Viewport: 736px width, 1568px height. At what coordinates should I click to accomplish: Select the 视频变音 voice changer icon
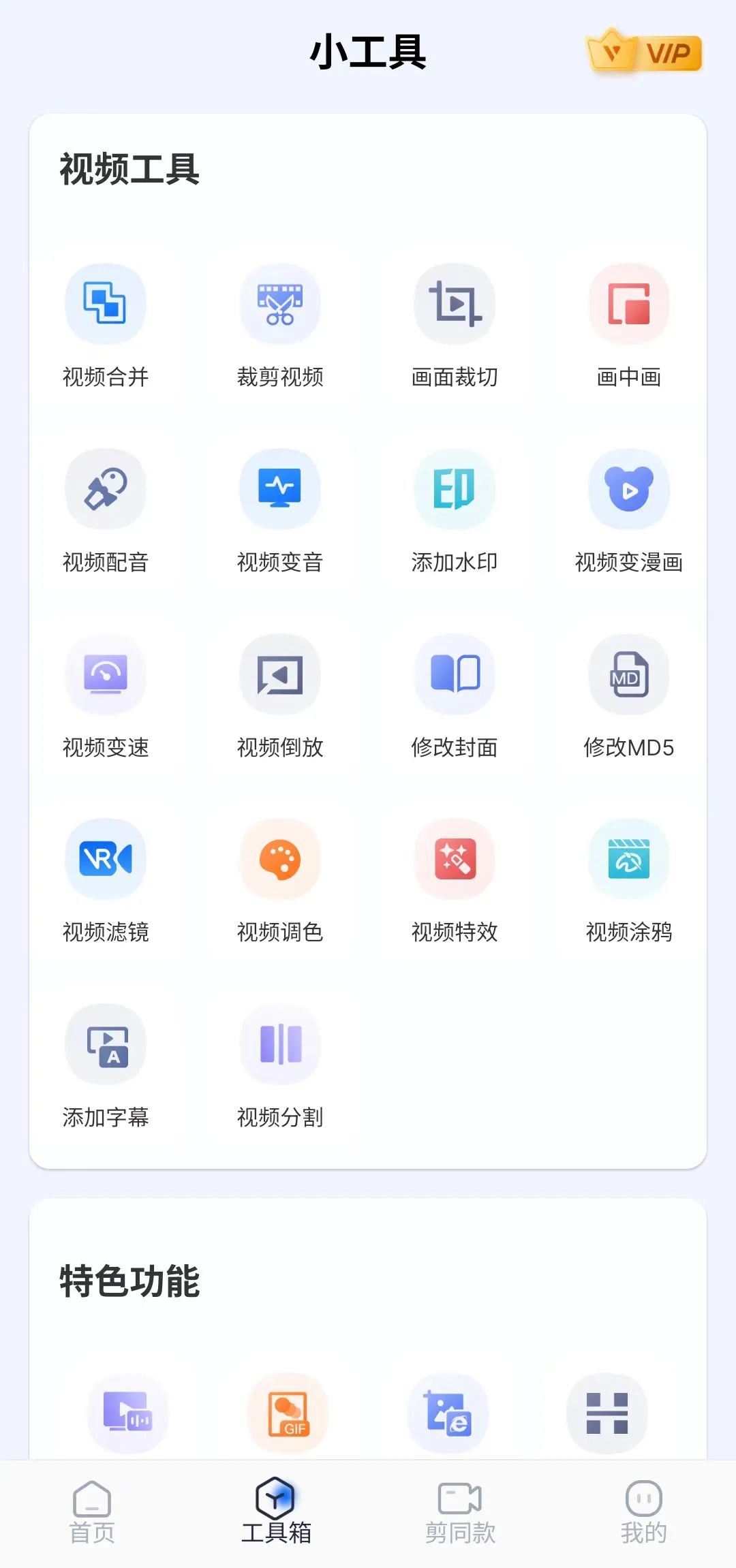click(x=280, y=489)
